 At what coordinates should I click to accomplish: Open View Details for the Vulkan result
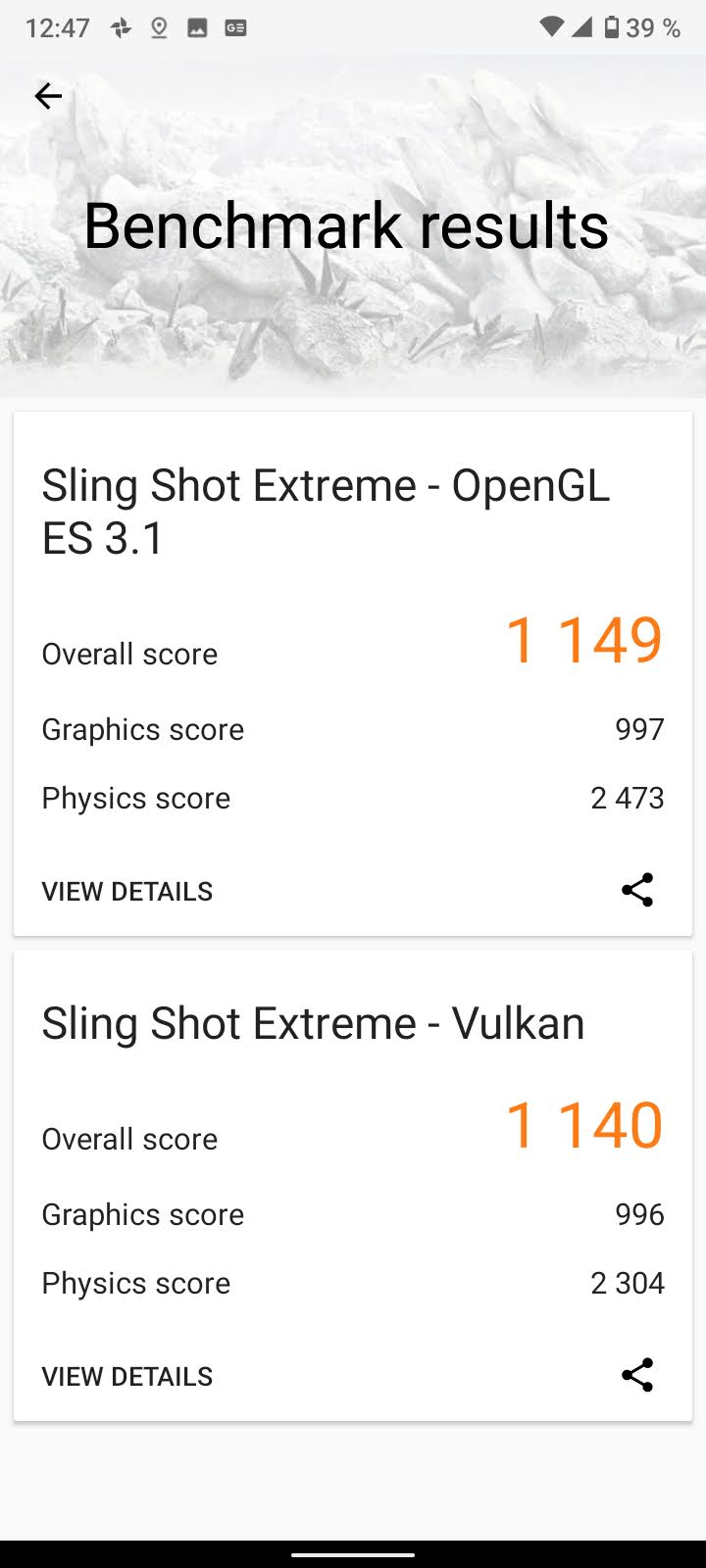coord(127,1376)
